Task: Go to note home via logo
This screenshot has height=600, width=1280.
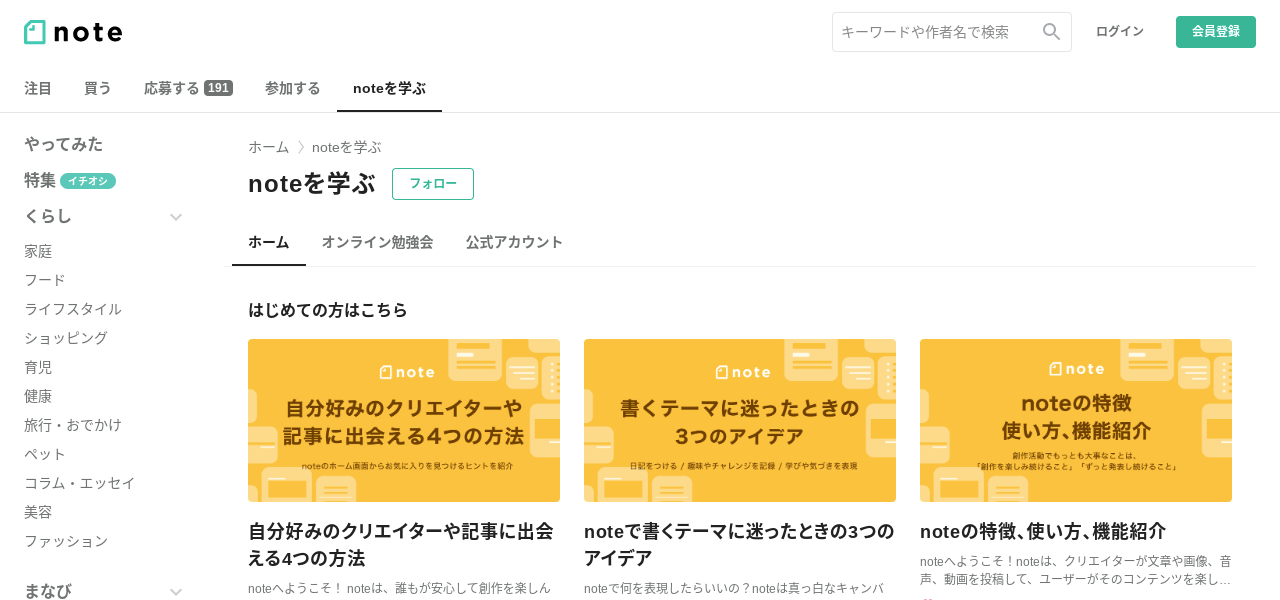Action: [73, 32]
